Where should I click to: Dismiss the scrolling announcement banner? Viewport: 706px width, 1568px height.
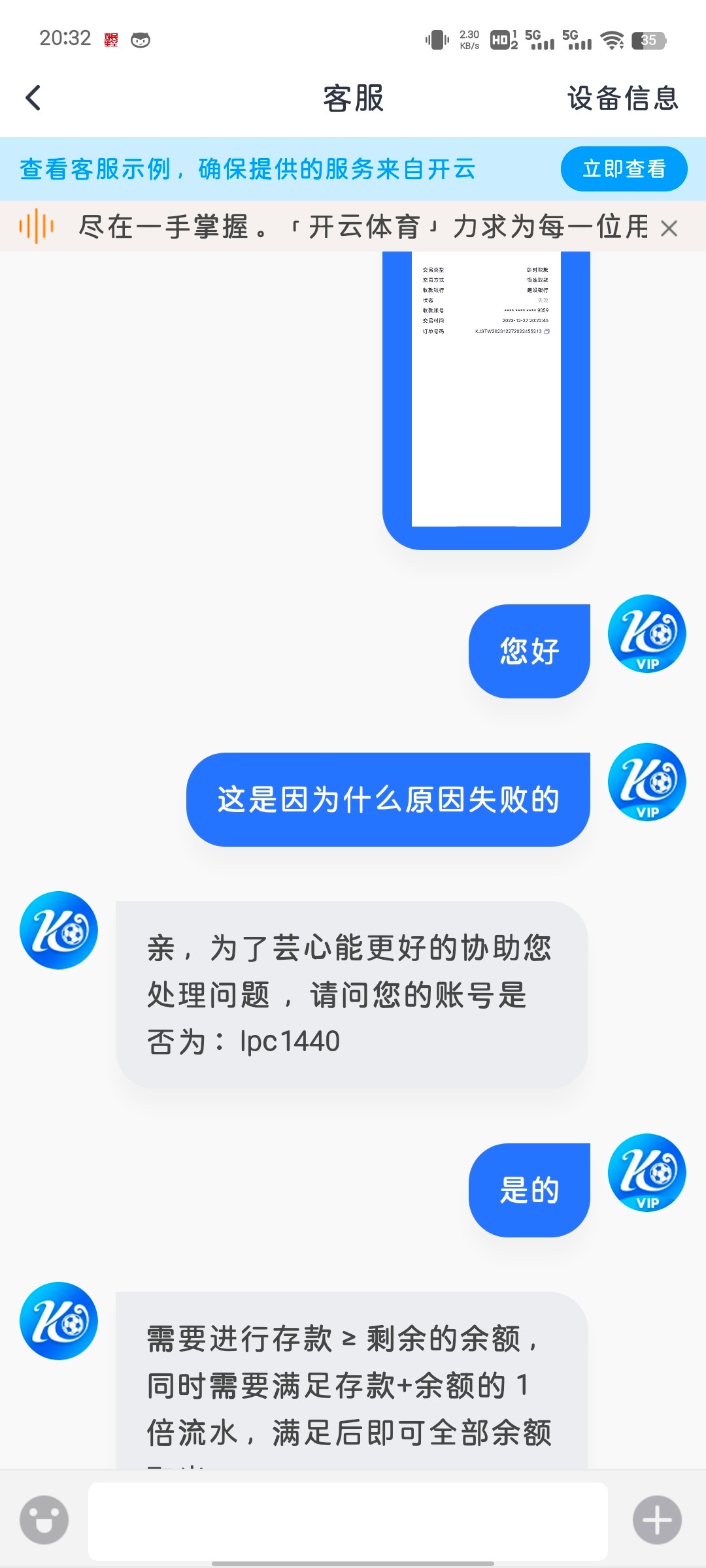669,229
